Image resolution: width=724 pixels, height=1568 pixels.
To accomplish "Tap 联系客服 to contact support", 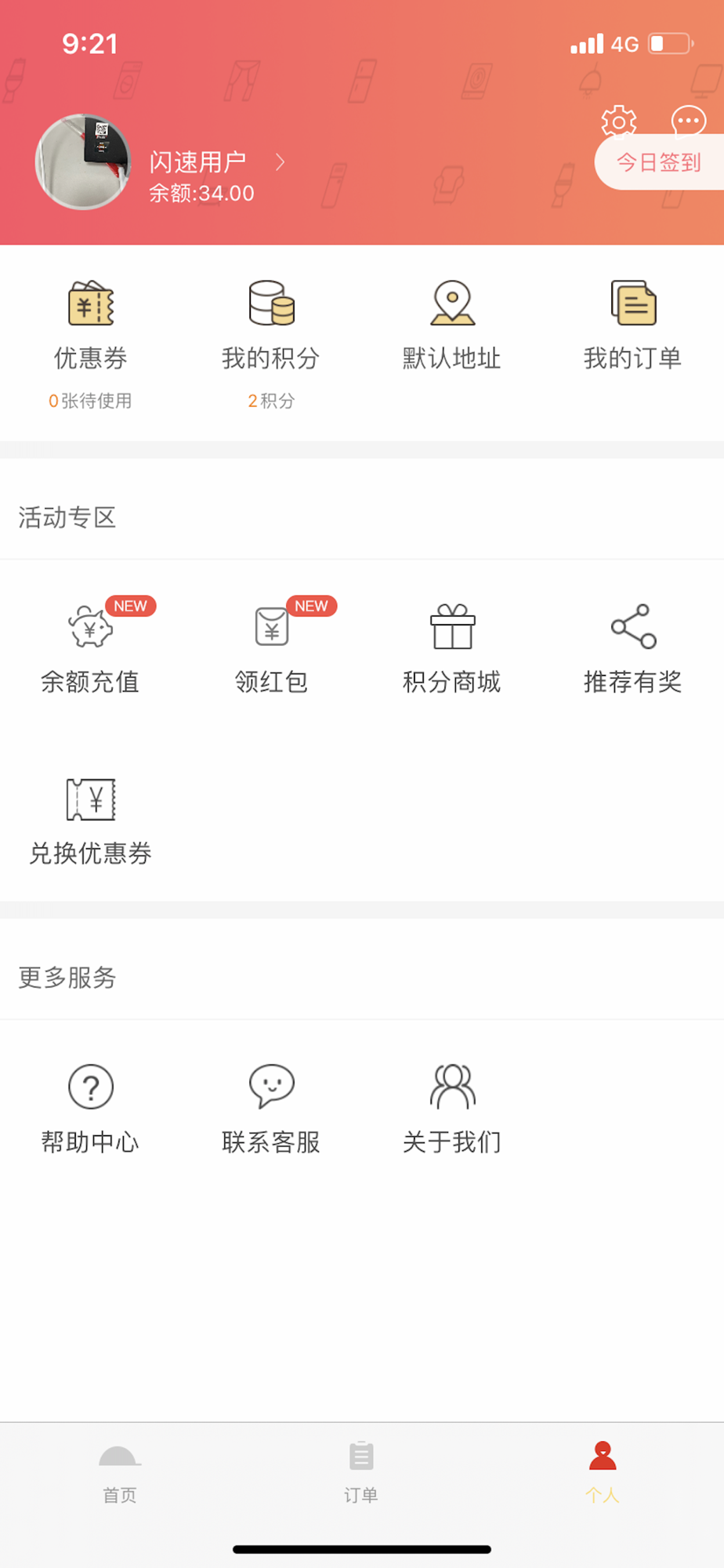I will (x=271, y=1109).
